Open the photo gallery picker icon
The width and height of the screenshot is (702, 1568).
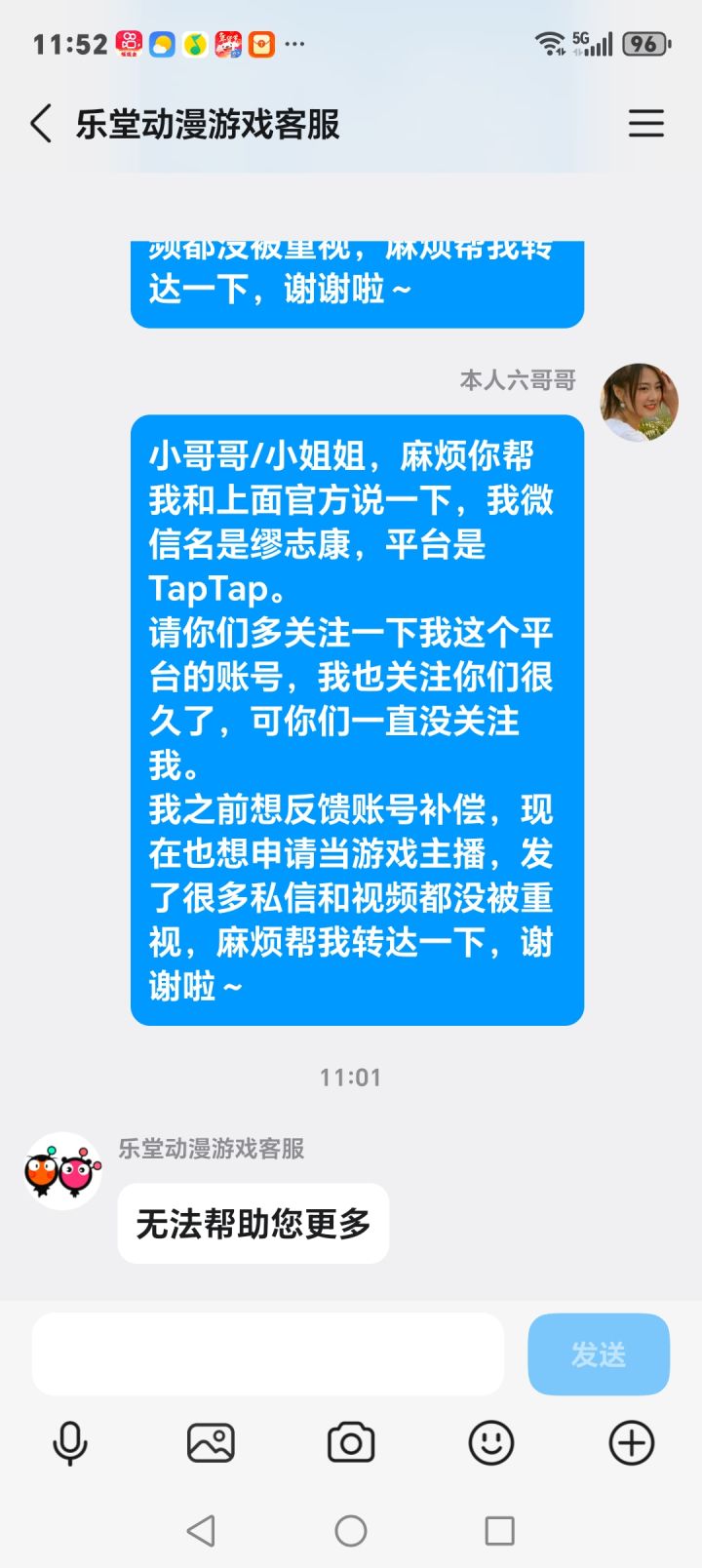coord(210,1442)
